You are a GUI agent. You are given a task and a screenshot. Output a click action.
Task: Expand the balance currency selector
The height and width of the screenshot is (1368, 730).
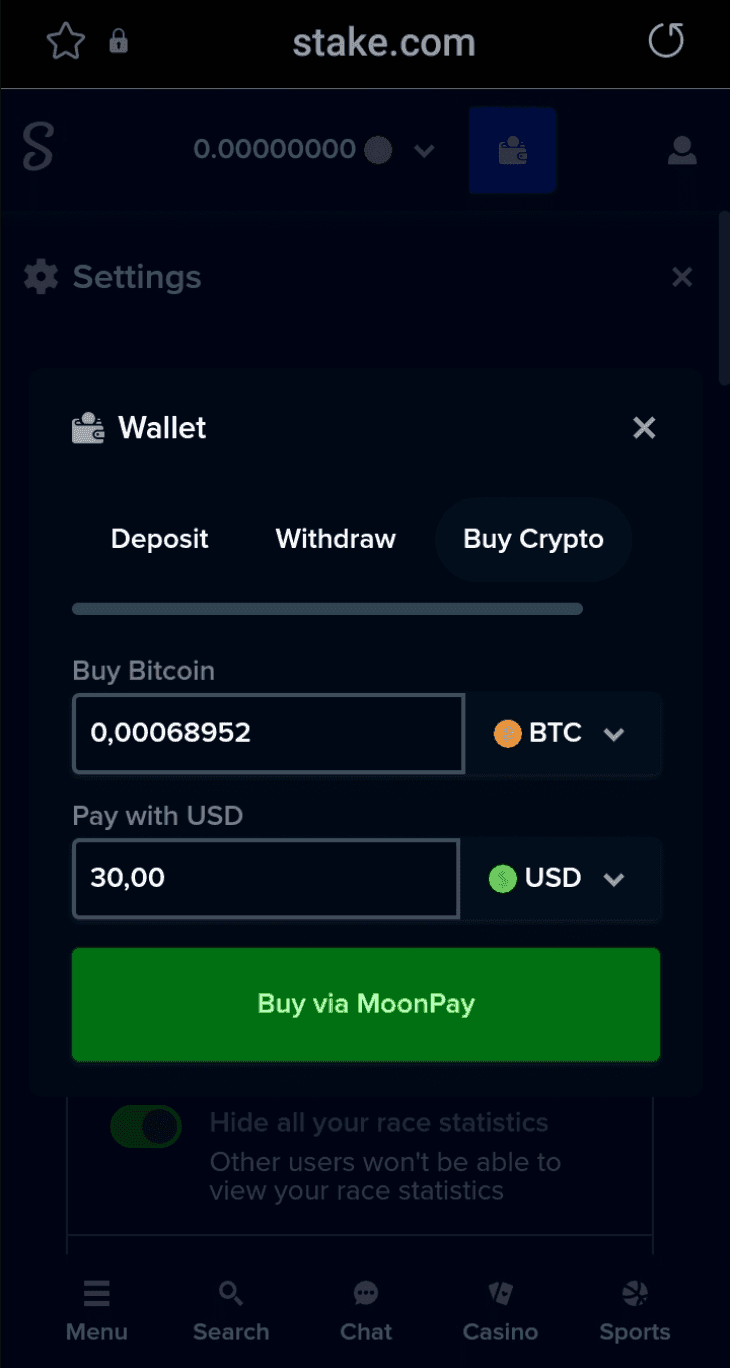pyautogui.click(x=424, y=150)
